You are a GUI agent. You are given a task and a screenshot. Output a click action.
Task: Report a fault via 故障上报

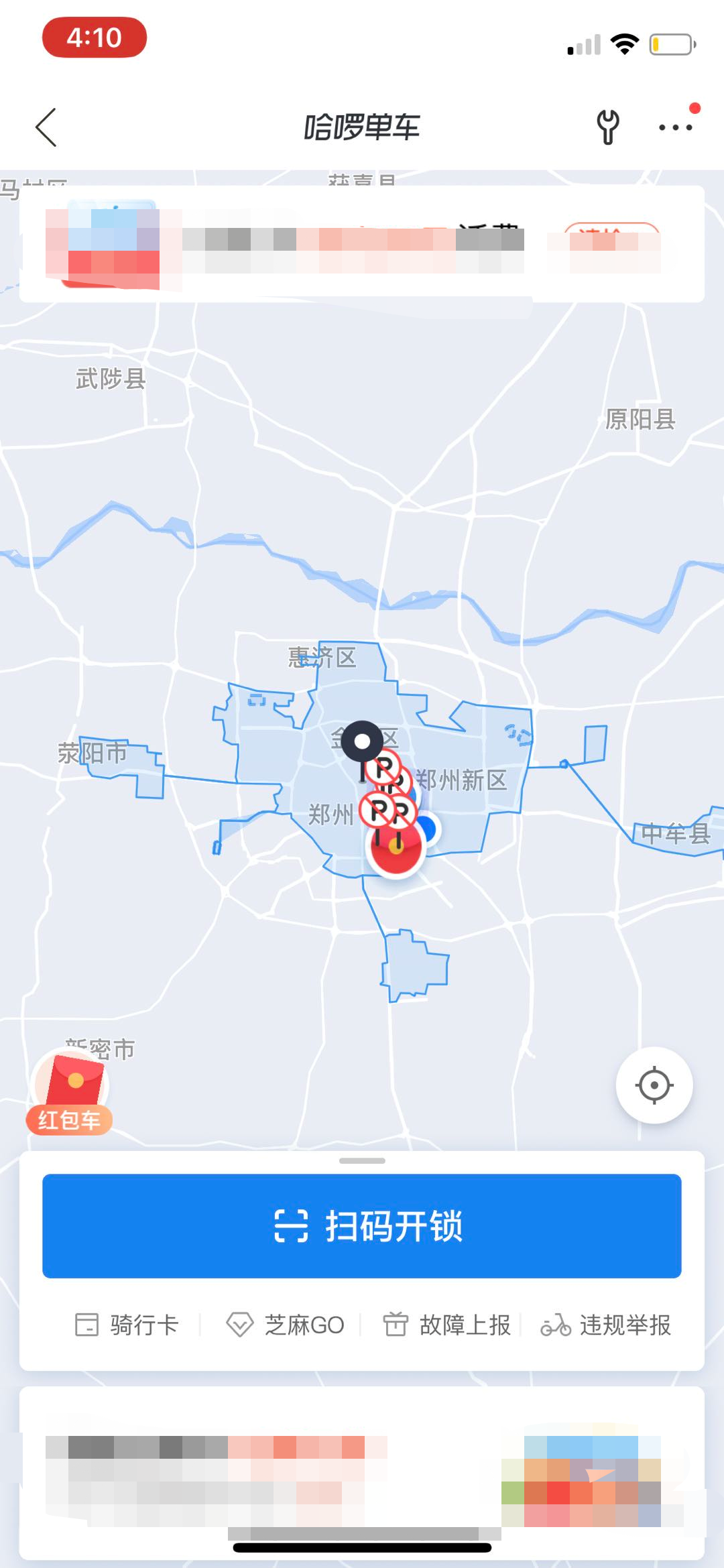[x=446, y=1325]
